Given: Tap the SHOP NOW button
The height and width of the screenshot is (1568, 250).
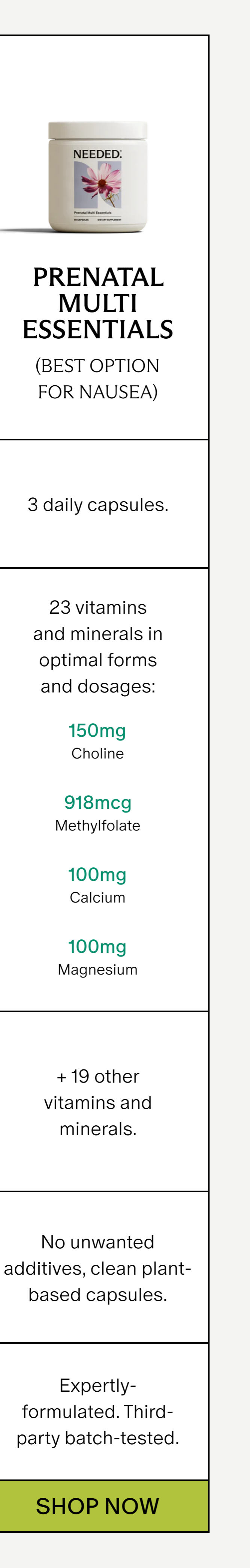Looking at the screenshot, I should pyautogui.click(x=98, y=1506).
